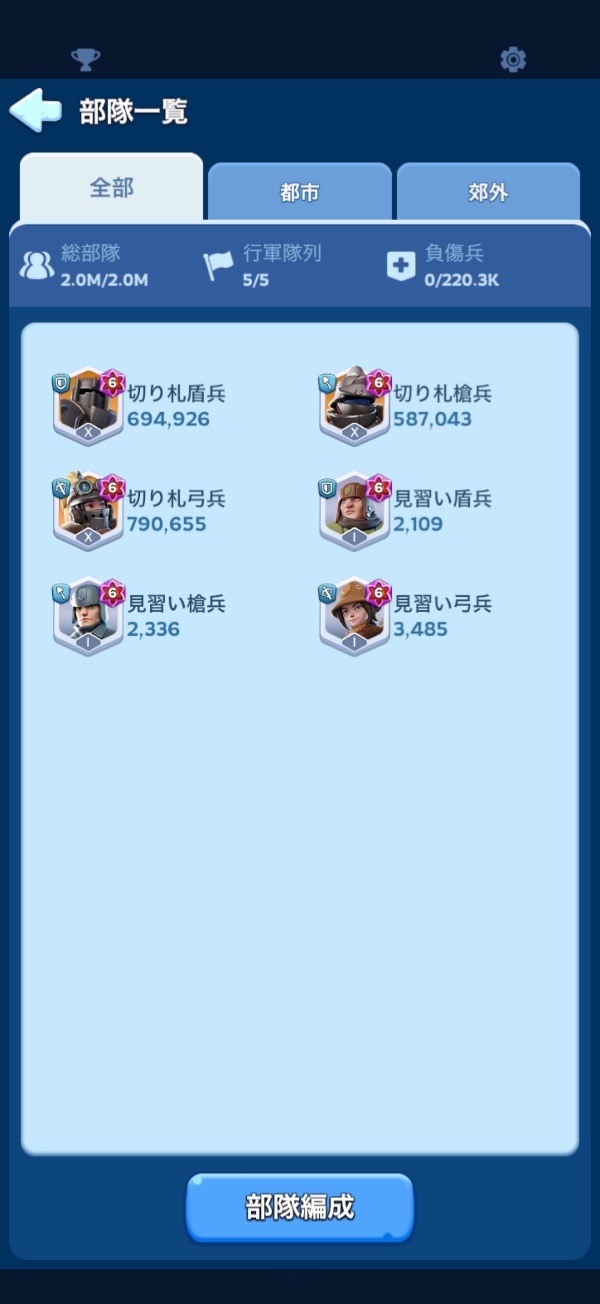View the 見習い盾兵 troop

pyautogui.click(x=355, y=510)
